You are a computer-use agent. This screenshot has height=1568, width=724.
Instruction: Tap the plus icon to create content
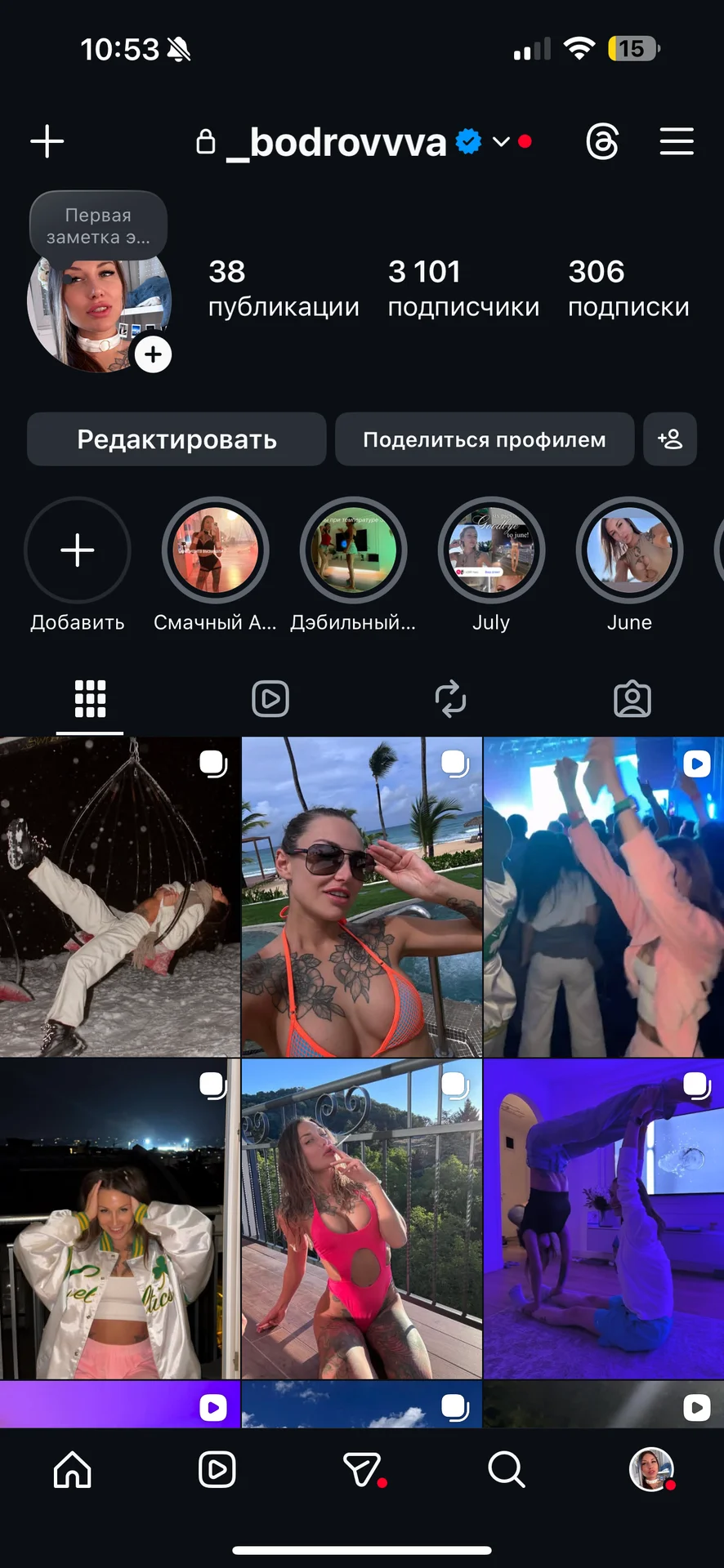(47, 141)
